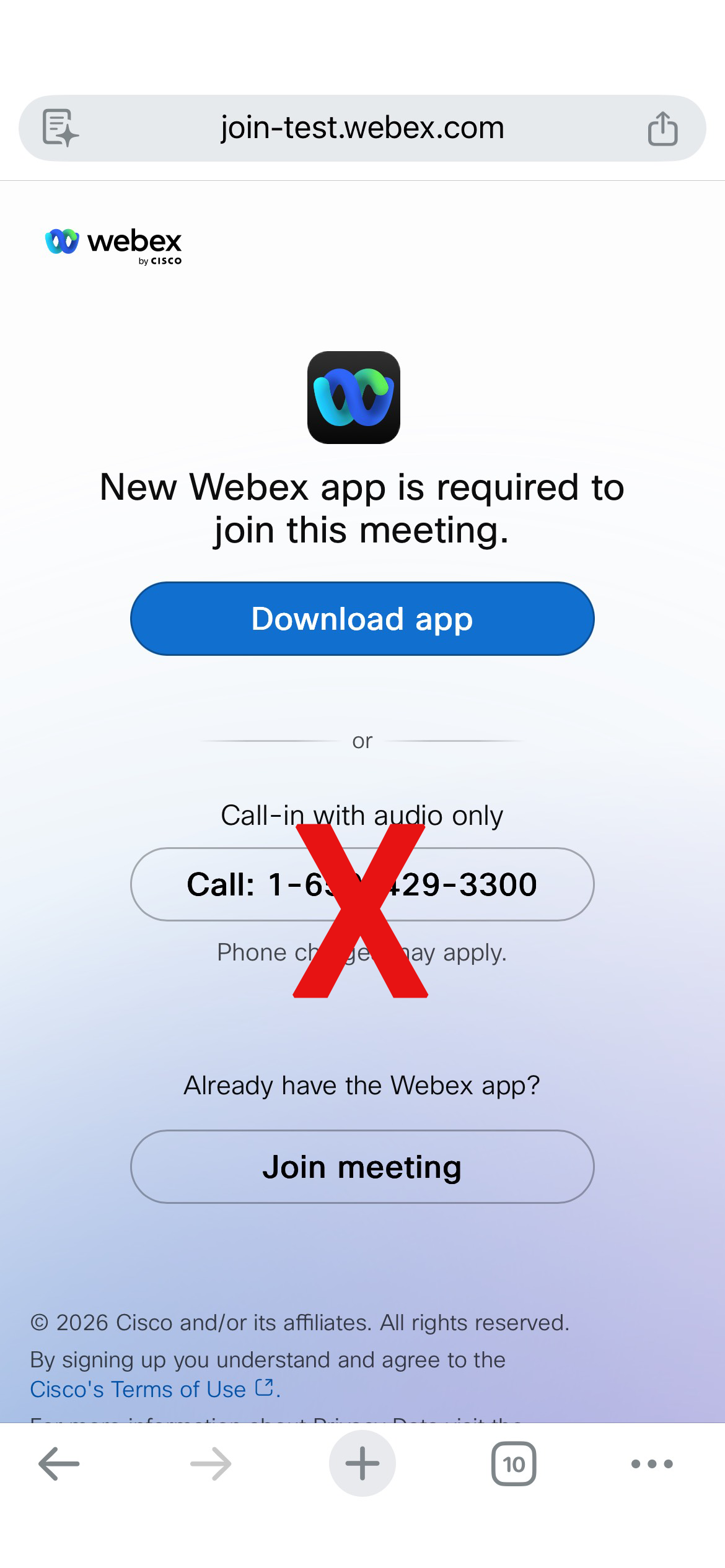This screenshot has width=725, height=1568.
Task: Open a new browser tab
Action: click(x=362, y=1464)
